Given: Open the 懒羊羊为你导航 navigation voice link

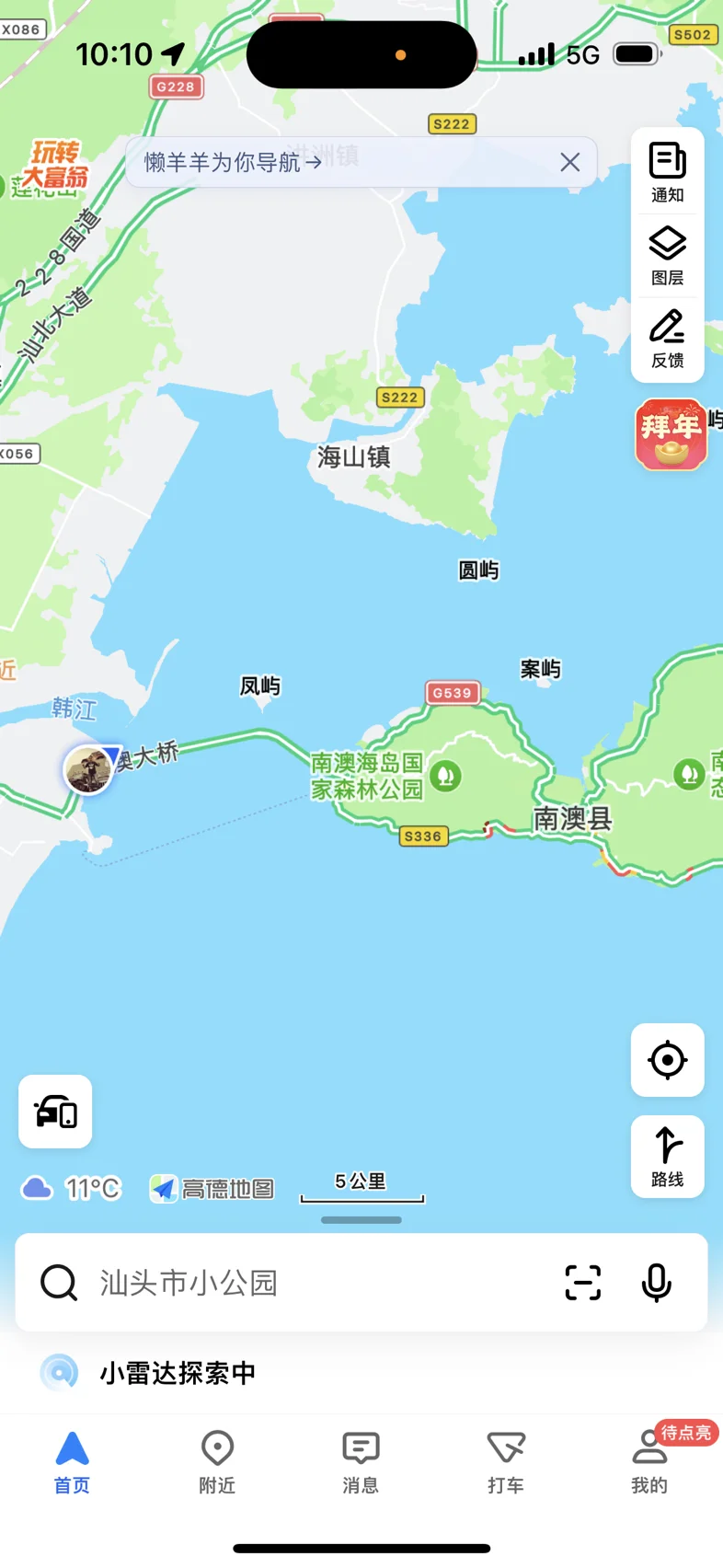Looking at the screenshot, I should [x=233, y=162].
